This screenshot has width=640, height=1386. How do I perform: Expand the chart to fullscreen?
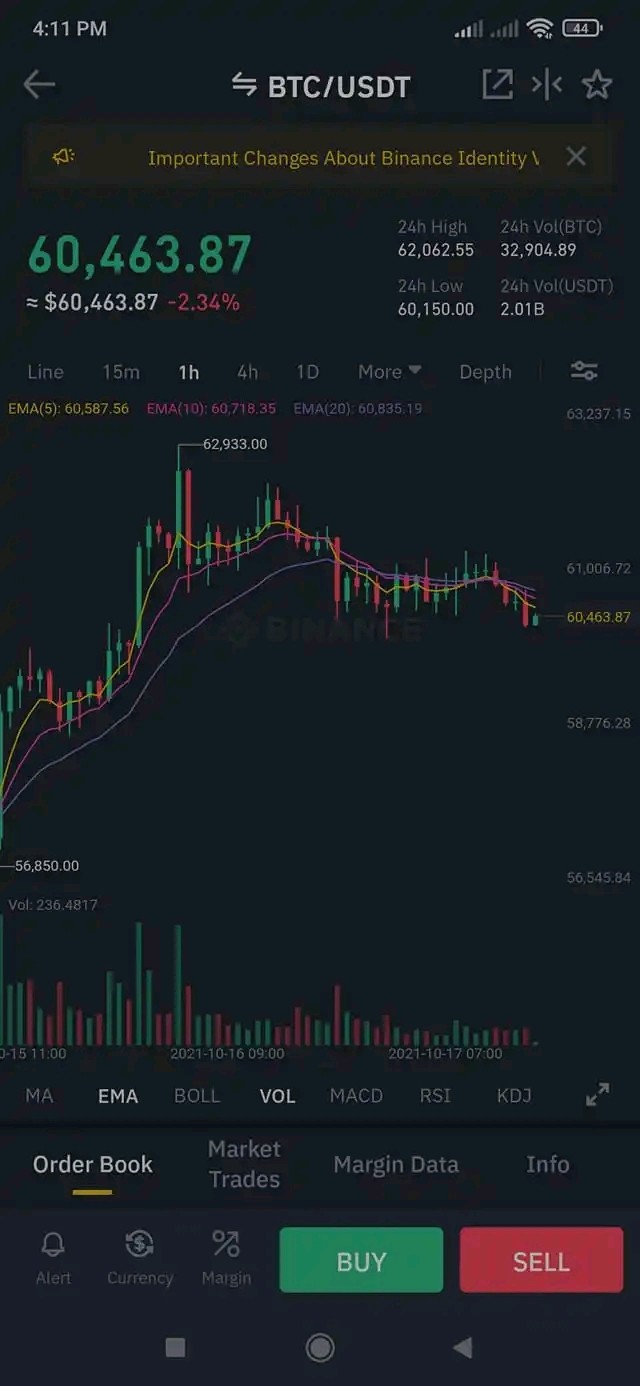point(597,1095)
